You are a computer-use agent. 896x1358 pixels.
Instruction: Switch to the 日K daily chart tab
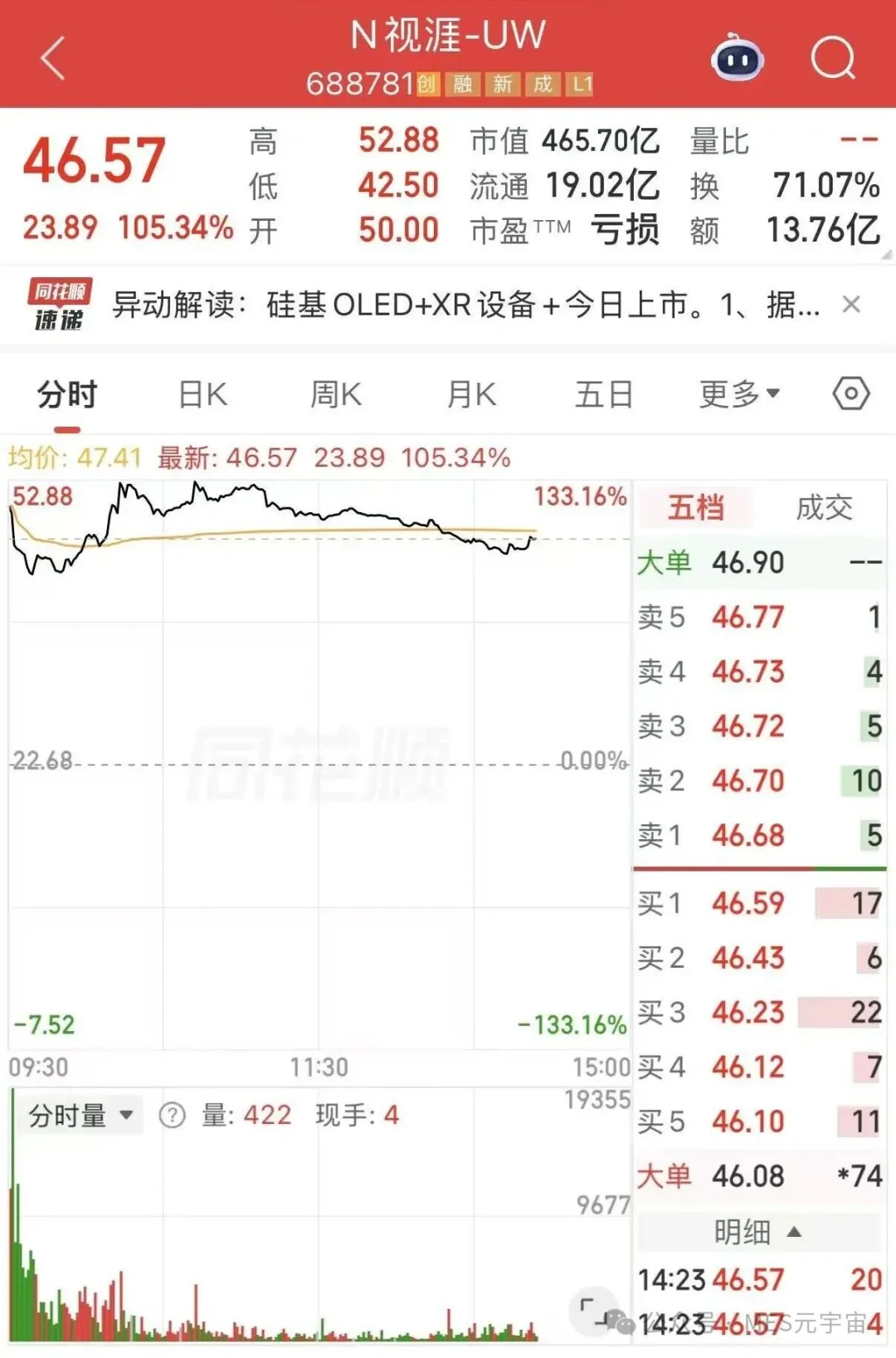coord(200,394)
